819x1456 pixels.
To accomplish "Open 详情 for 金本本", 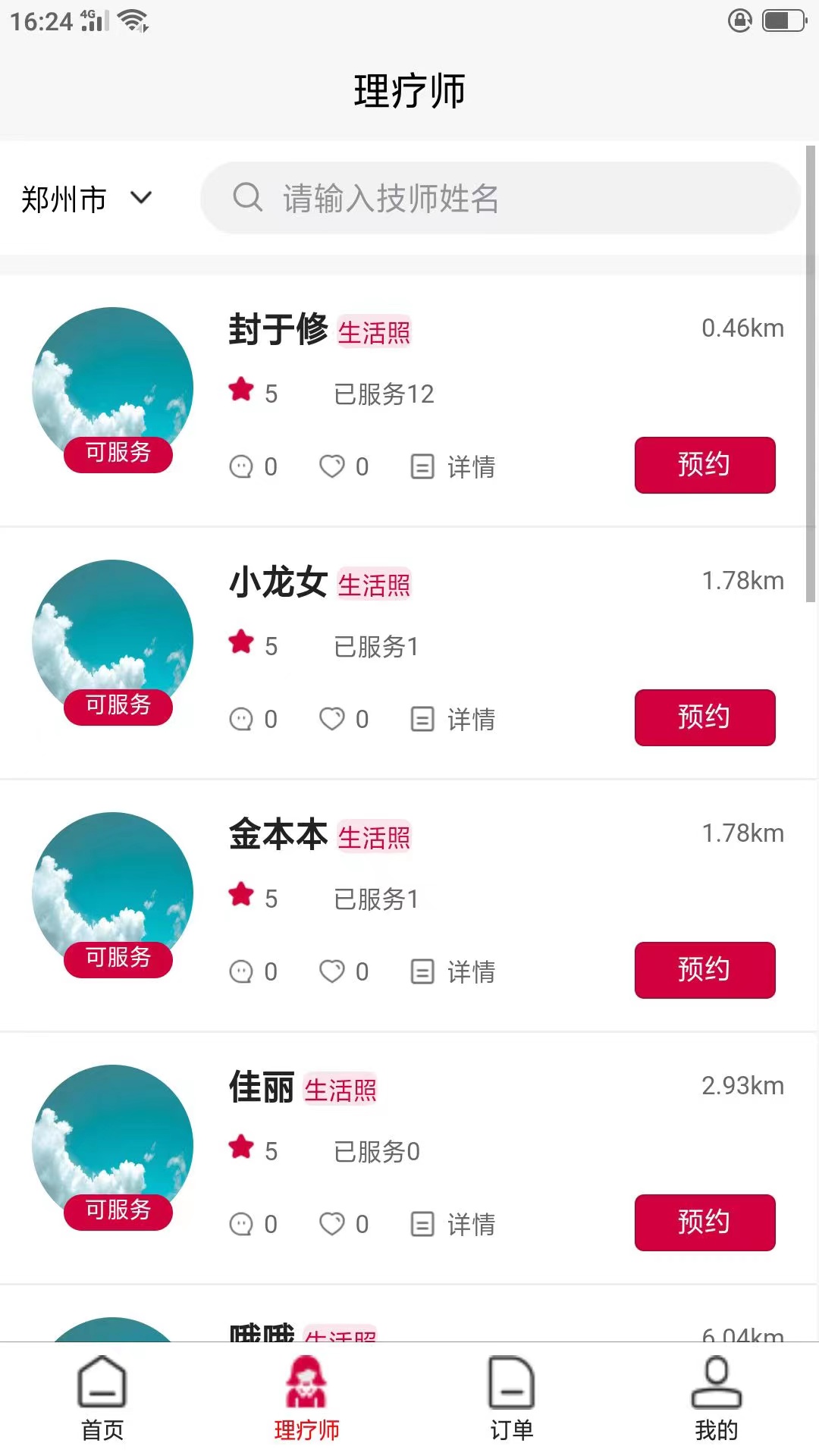I will coord(453,971).
